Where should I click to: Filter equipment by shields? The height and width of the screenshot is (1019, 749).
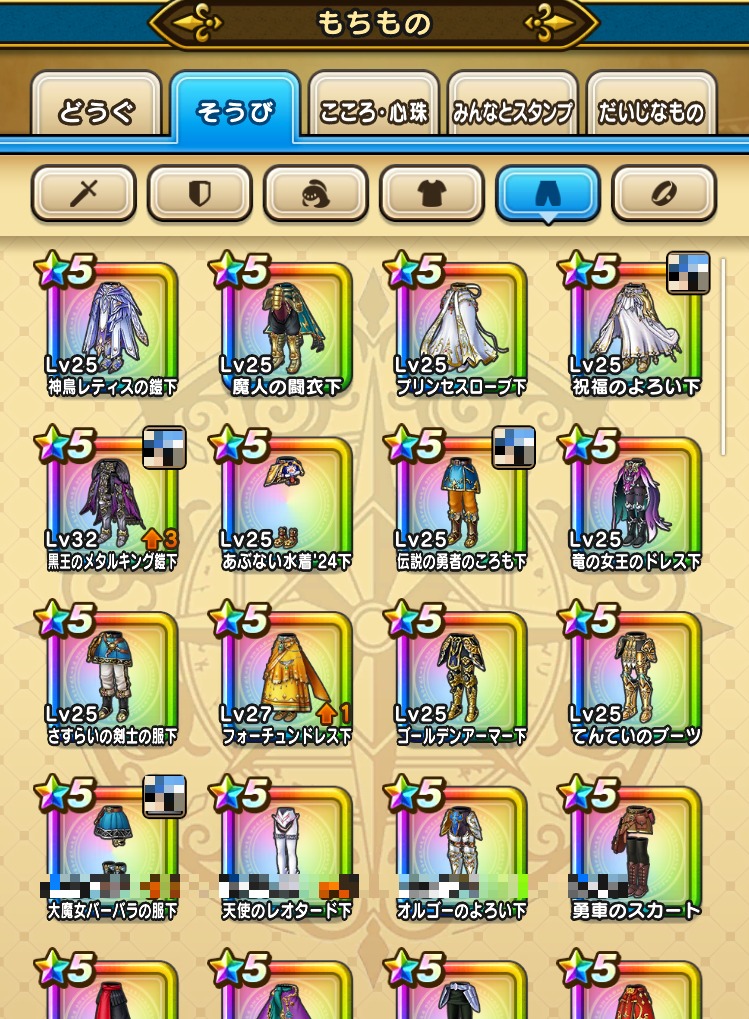pos(200,193)
